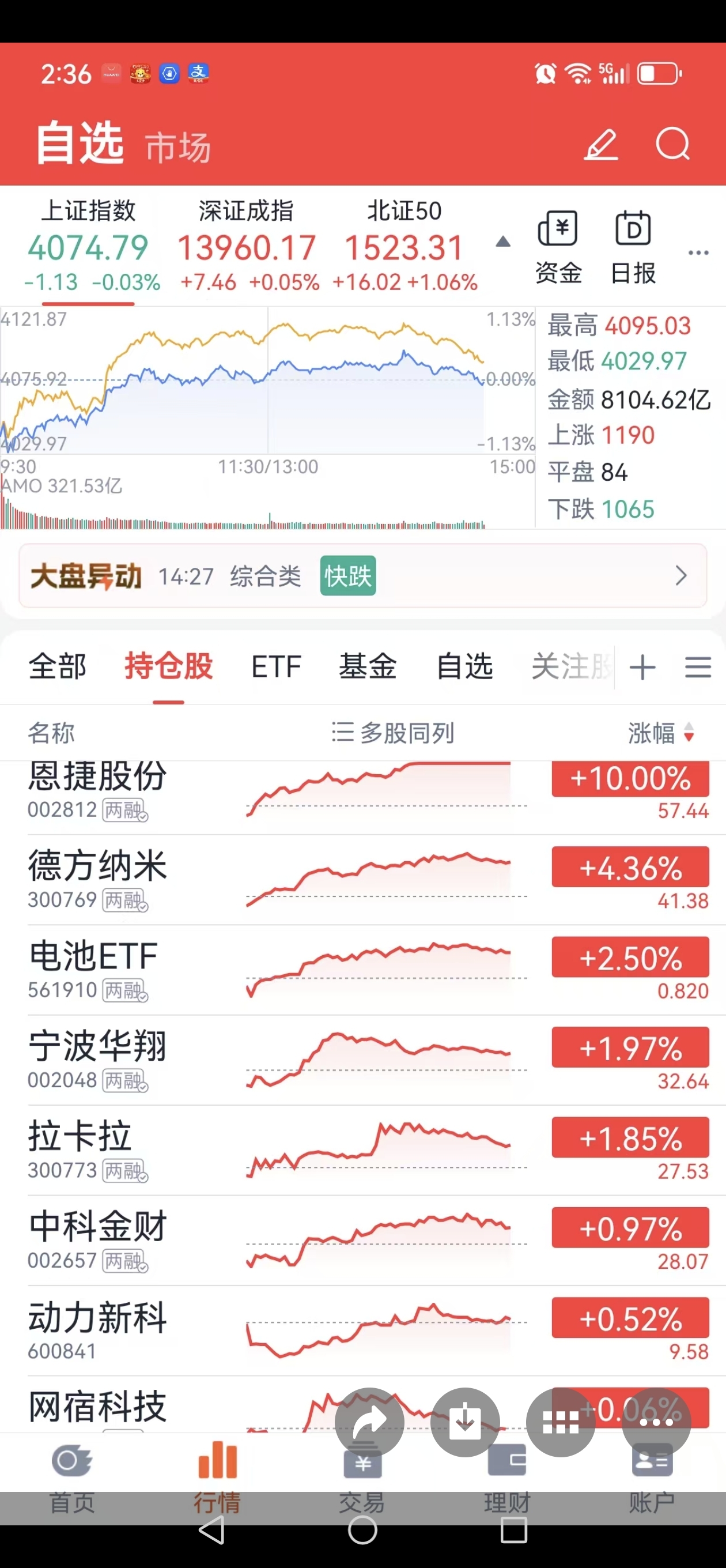Open the 日报 daily report
This screenshot has width=726, height=1568.
pos(633,247)
